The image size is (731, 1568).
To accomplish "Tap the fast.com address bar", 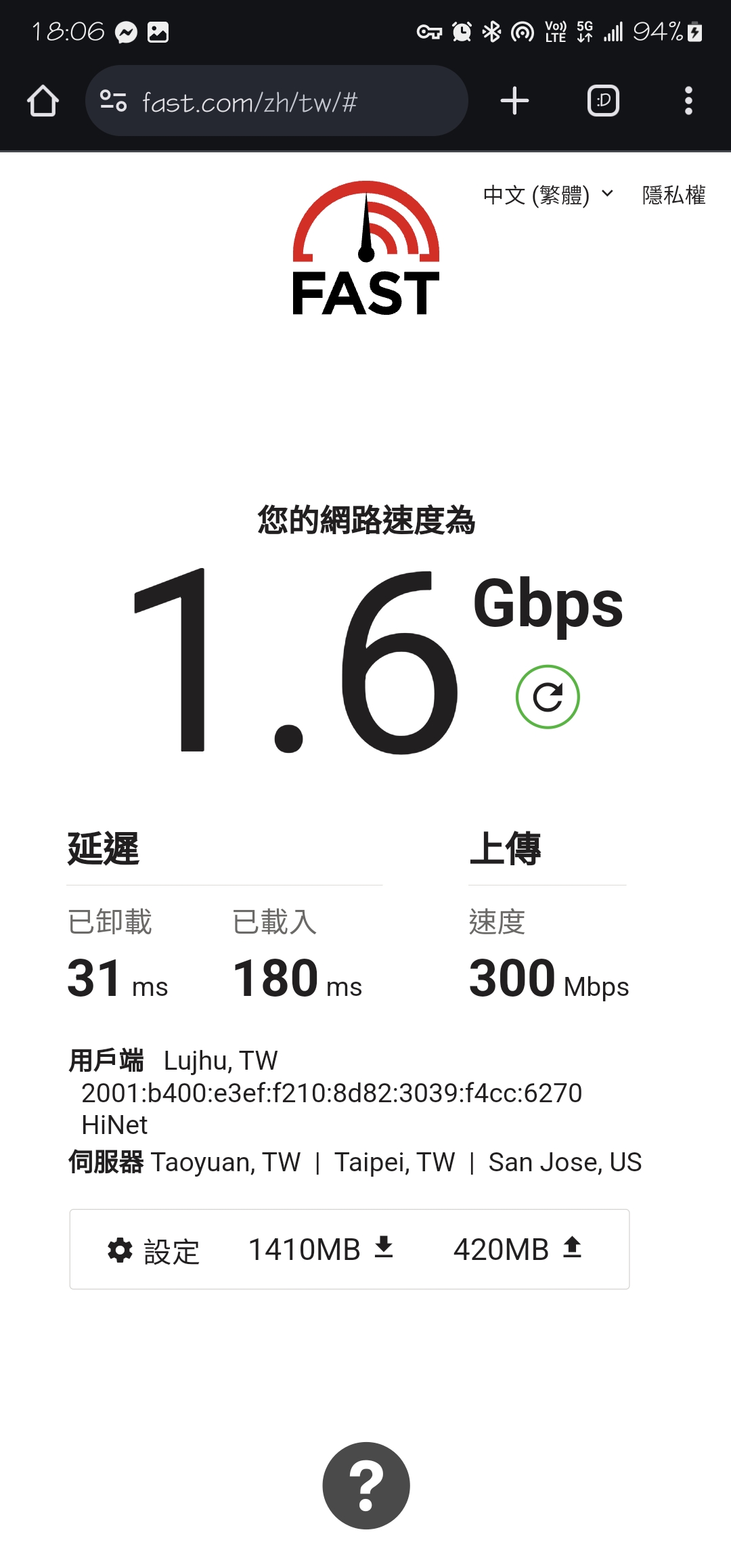I will pyautogui.click(x=276, y=101).
